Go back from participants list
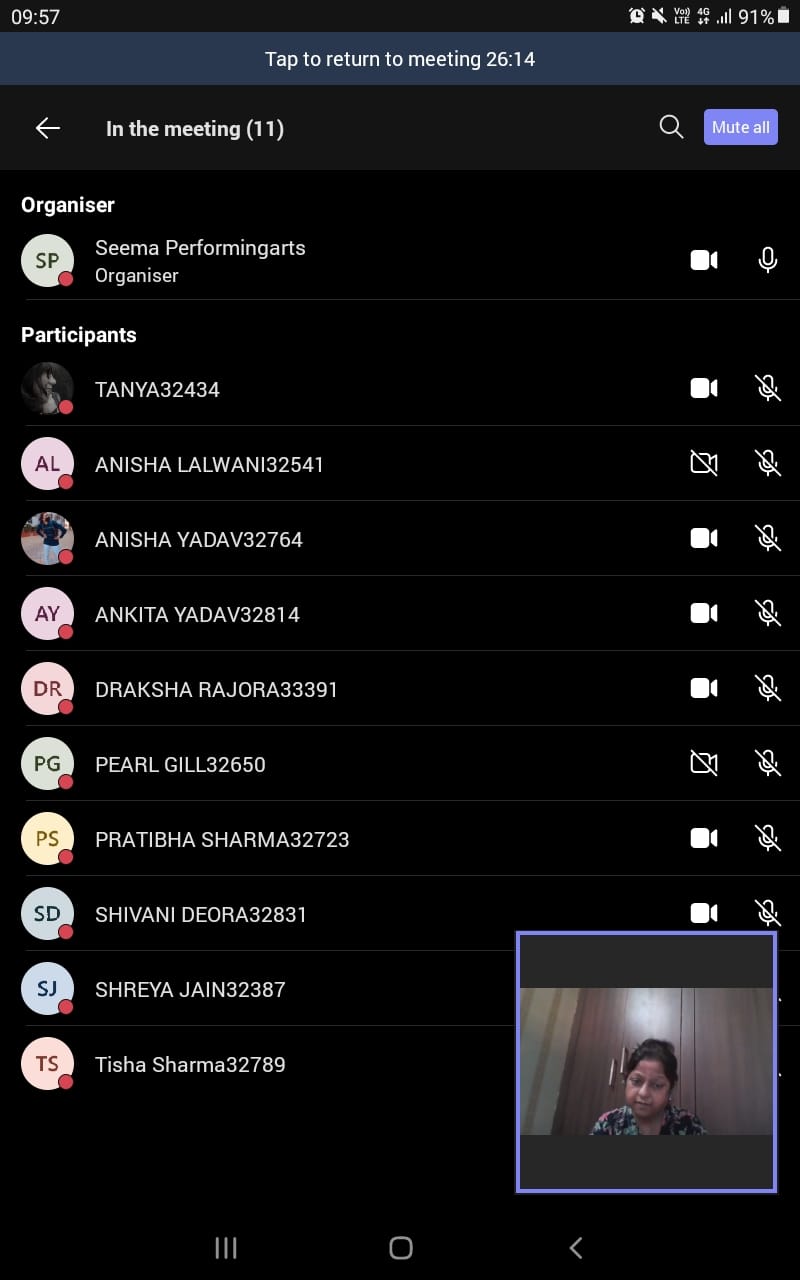Screen dimensions: 800x1280 coord(48,128)
